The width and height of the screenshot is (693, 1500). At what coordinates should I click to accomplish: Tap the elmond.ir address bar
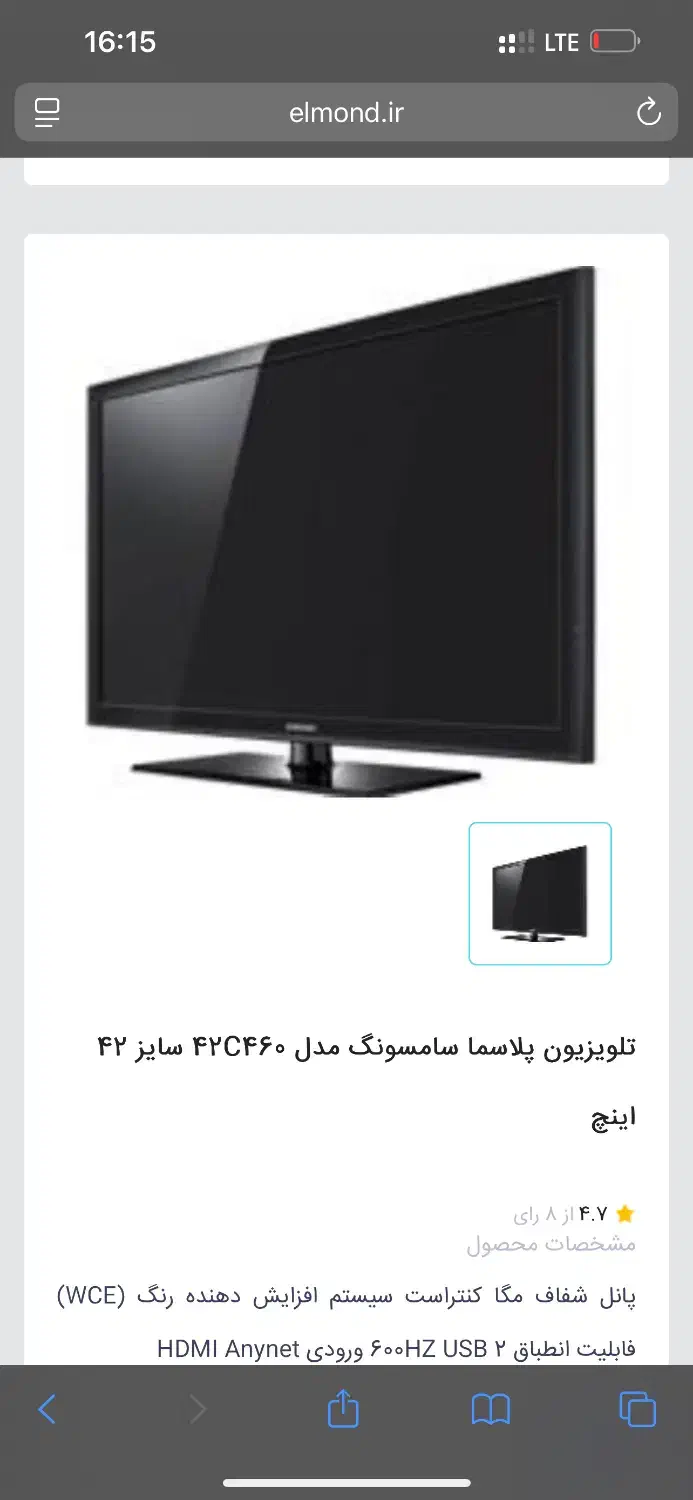[346, 112]
